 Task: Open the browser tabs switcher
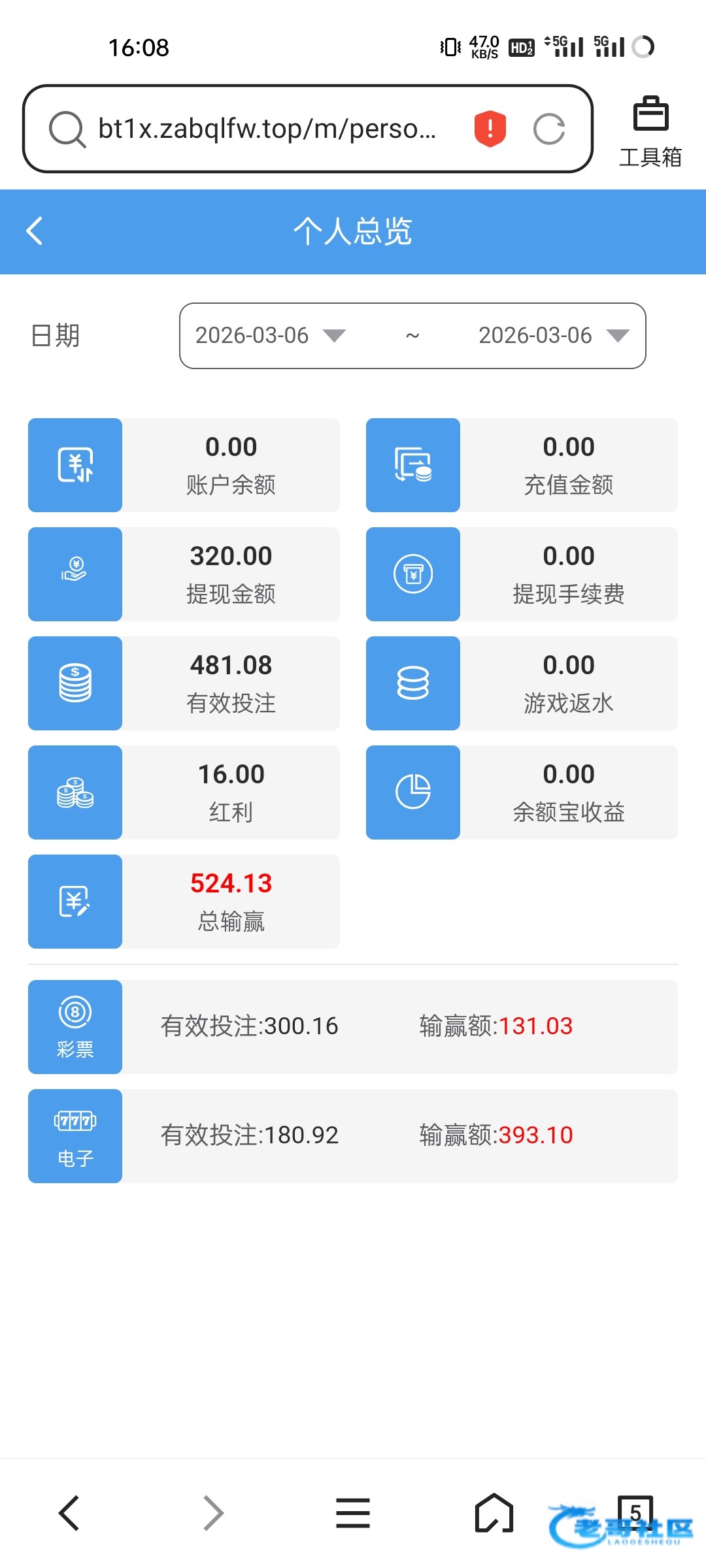635,1512
